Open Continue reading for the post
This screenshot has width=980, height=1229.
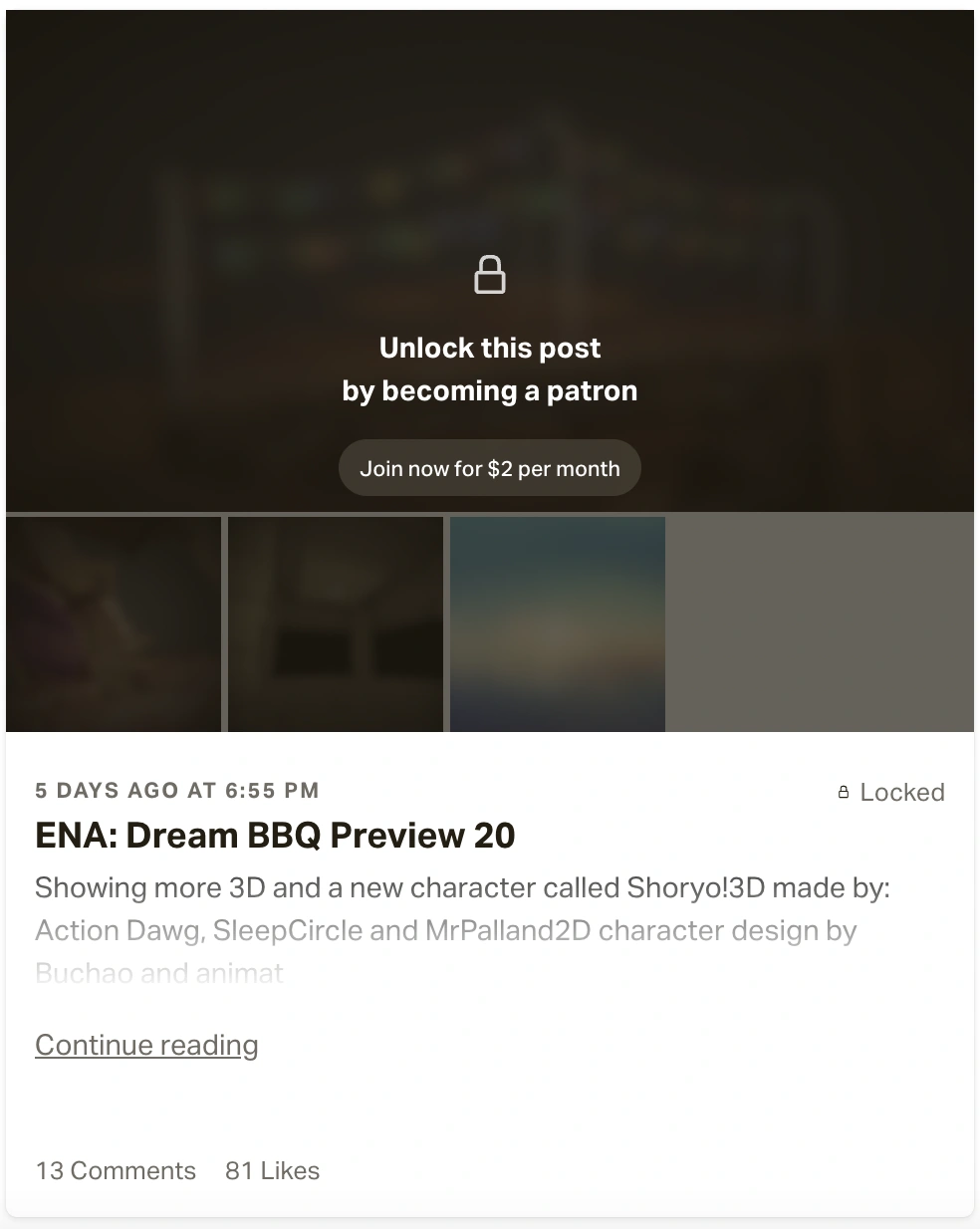pos(145,1045)
